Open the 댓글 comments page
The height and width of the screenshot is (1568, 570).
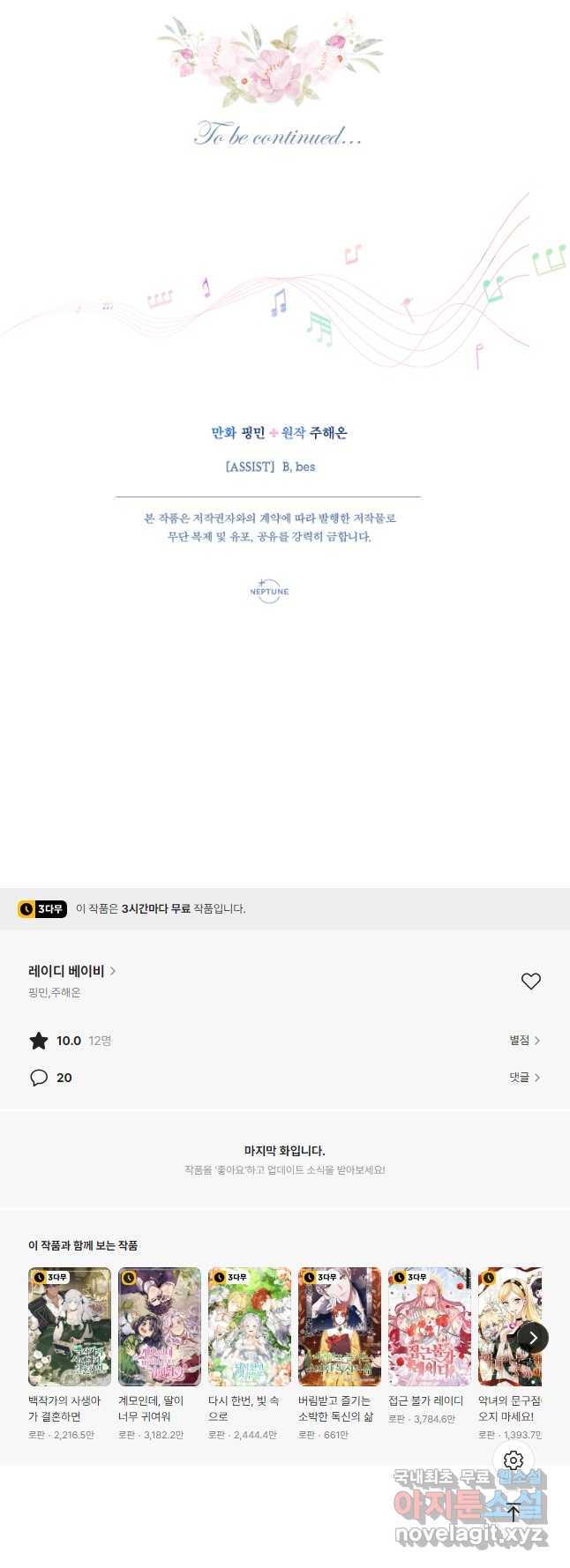click(524, 1078)
